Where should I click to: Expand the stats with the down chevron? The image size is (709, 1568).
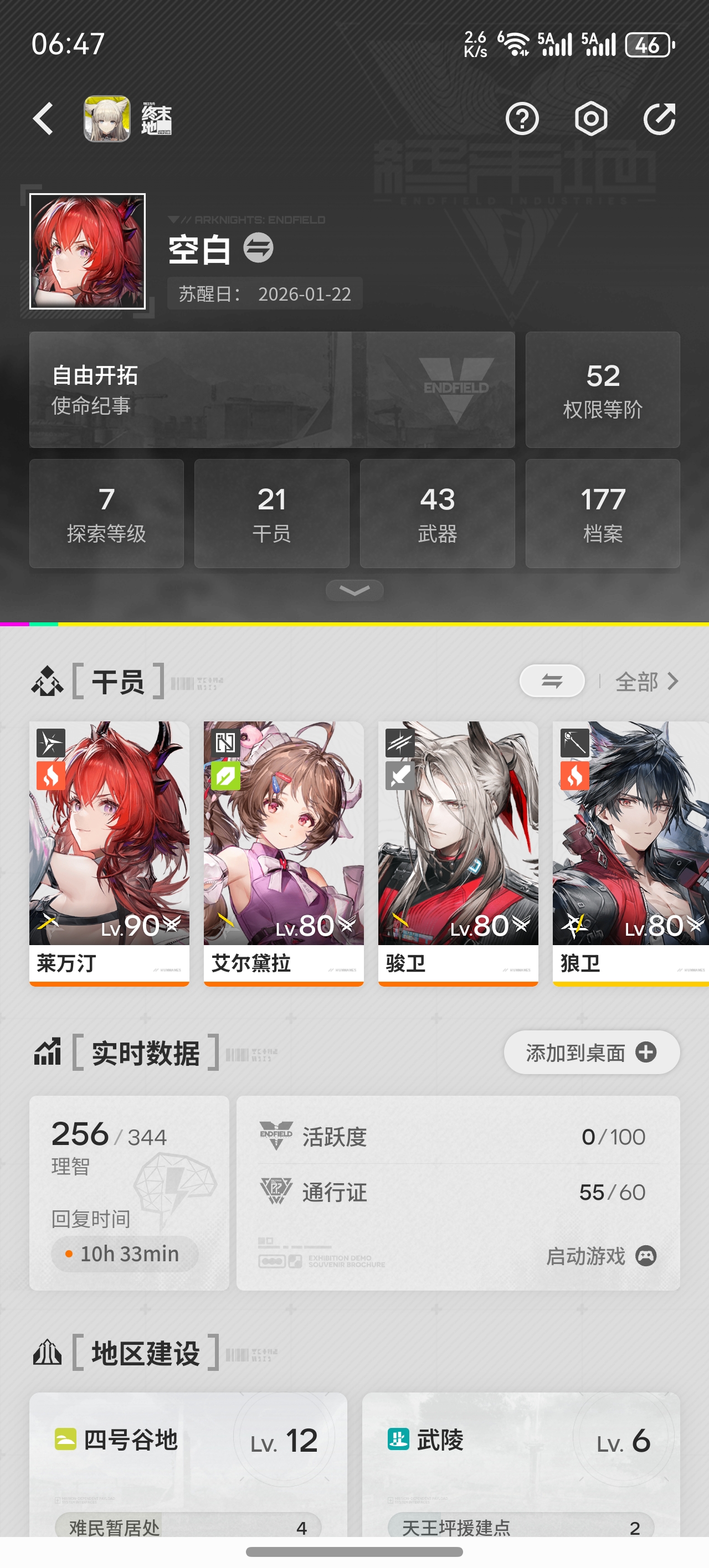pyautogui.click(x=354, y=590)
